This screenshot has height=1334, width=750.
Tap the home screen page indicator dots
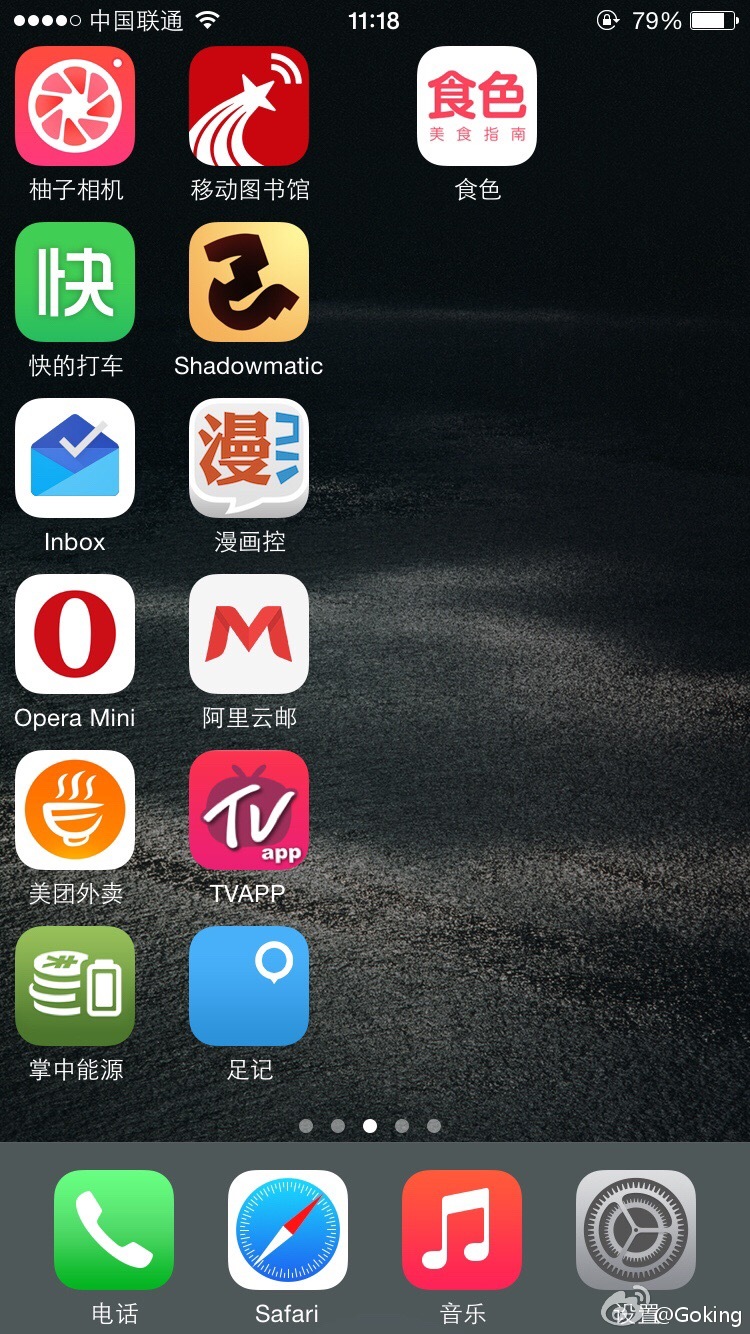370,1126
